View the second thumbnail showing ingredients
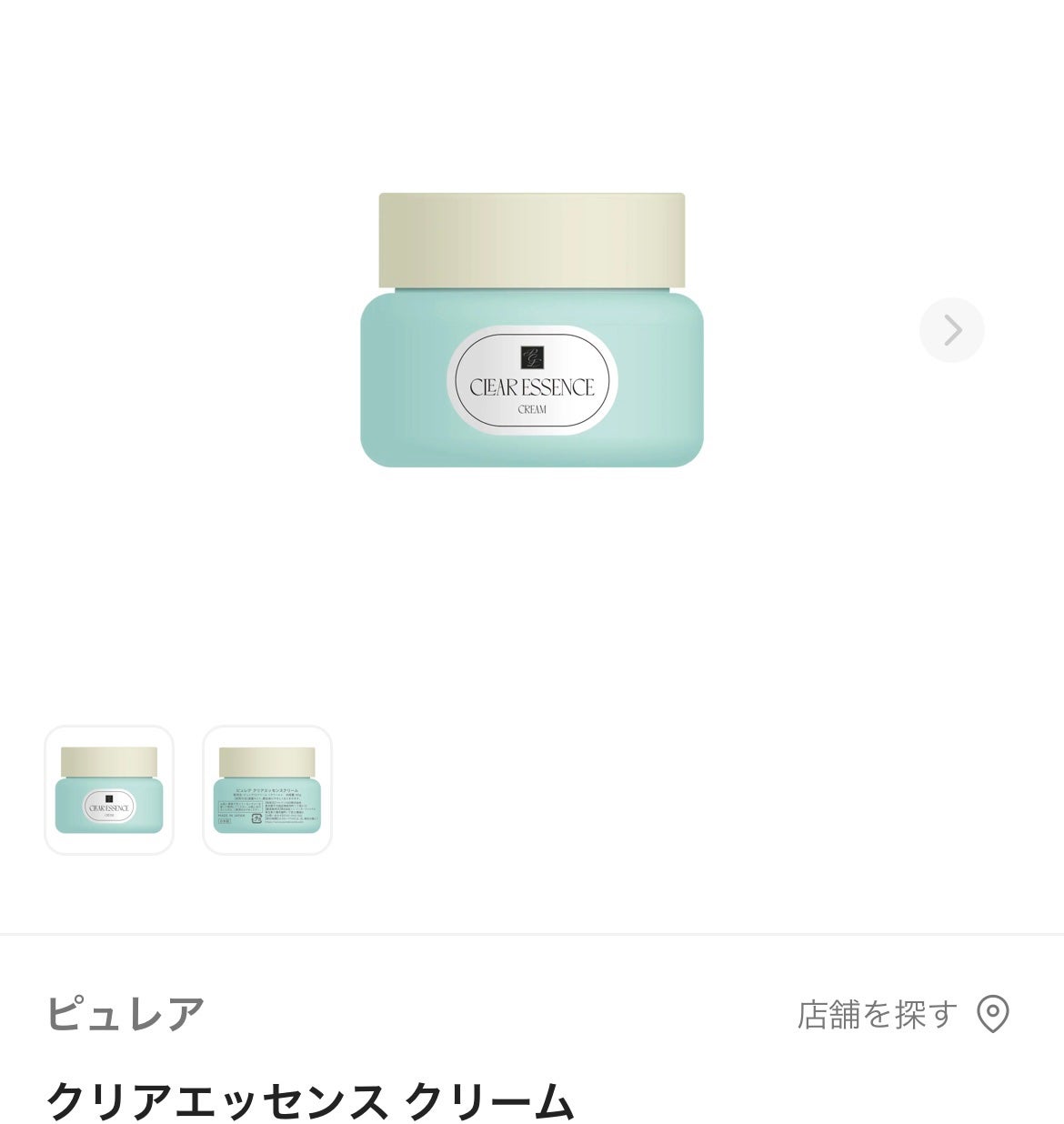Screen dimensions: 1064x1124 pyautogui.click(x=266, y=790)
